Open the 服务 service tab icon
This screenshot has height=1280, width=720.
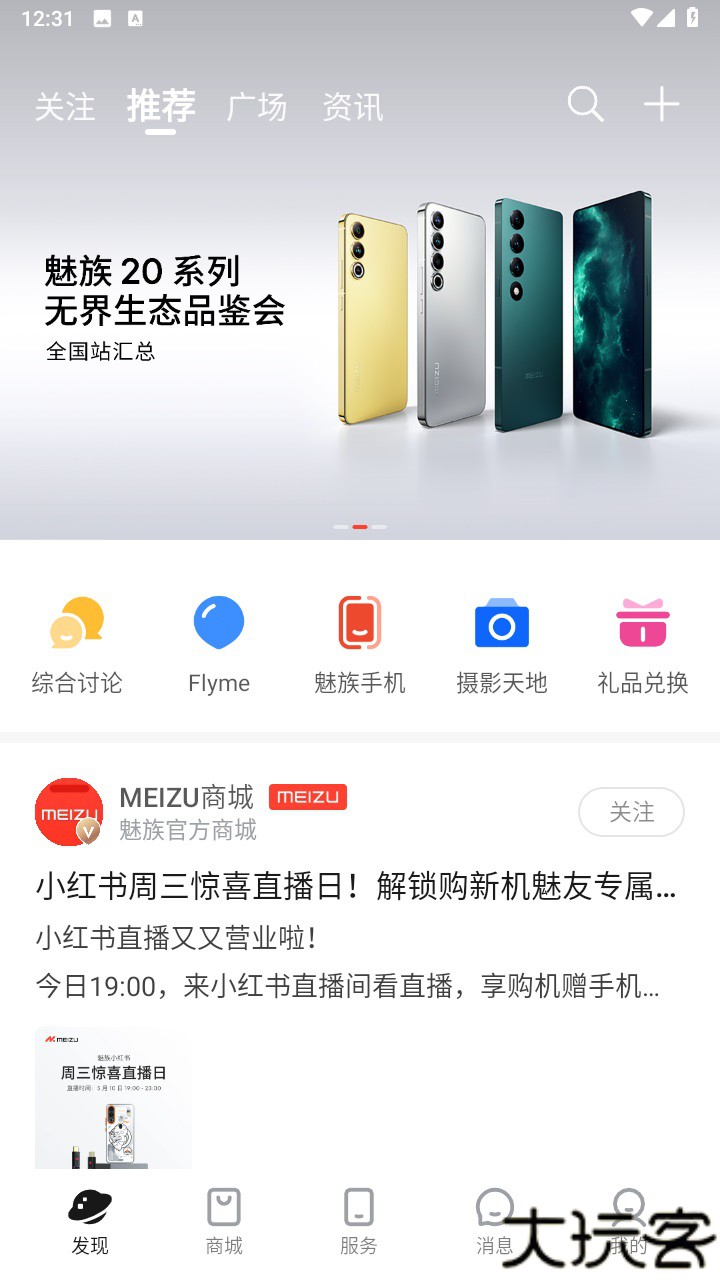point(359,1210)
